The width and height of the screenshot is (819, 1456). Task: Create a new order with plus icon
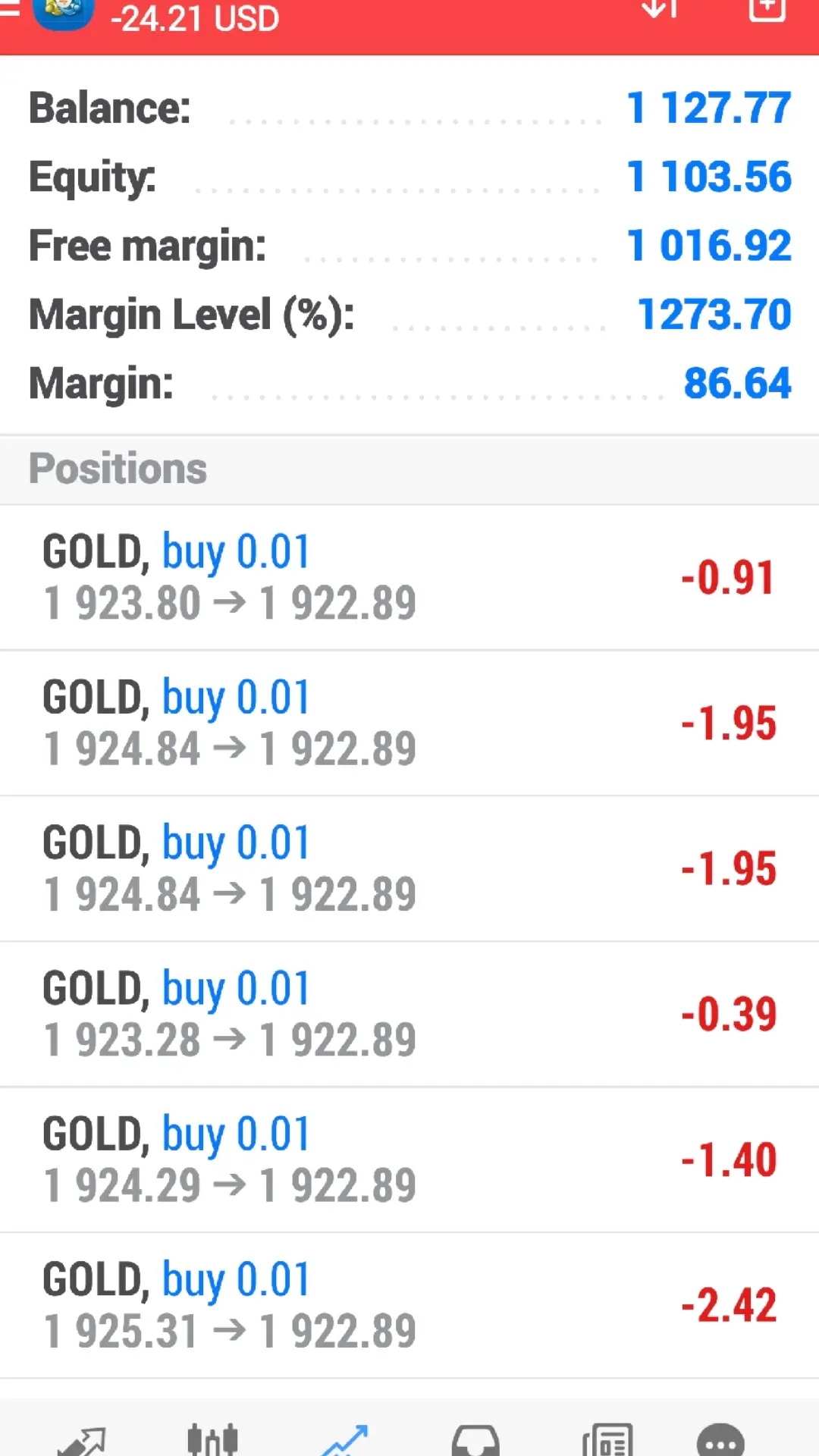pyautogui.click(x=767, y=9)
